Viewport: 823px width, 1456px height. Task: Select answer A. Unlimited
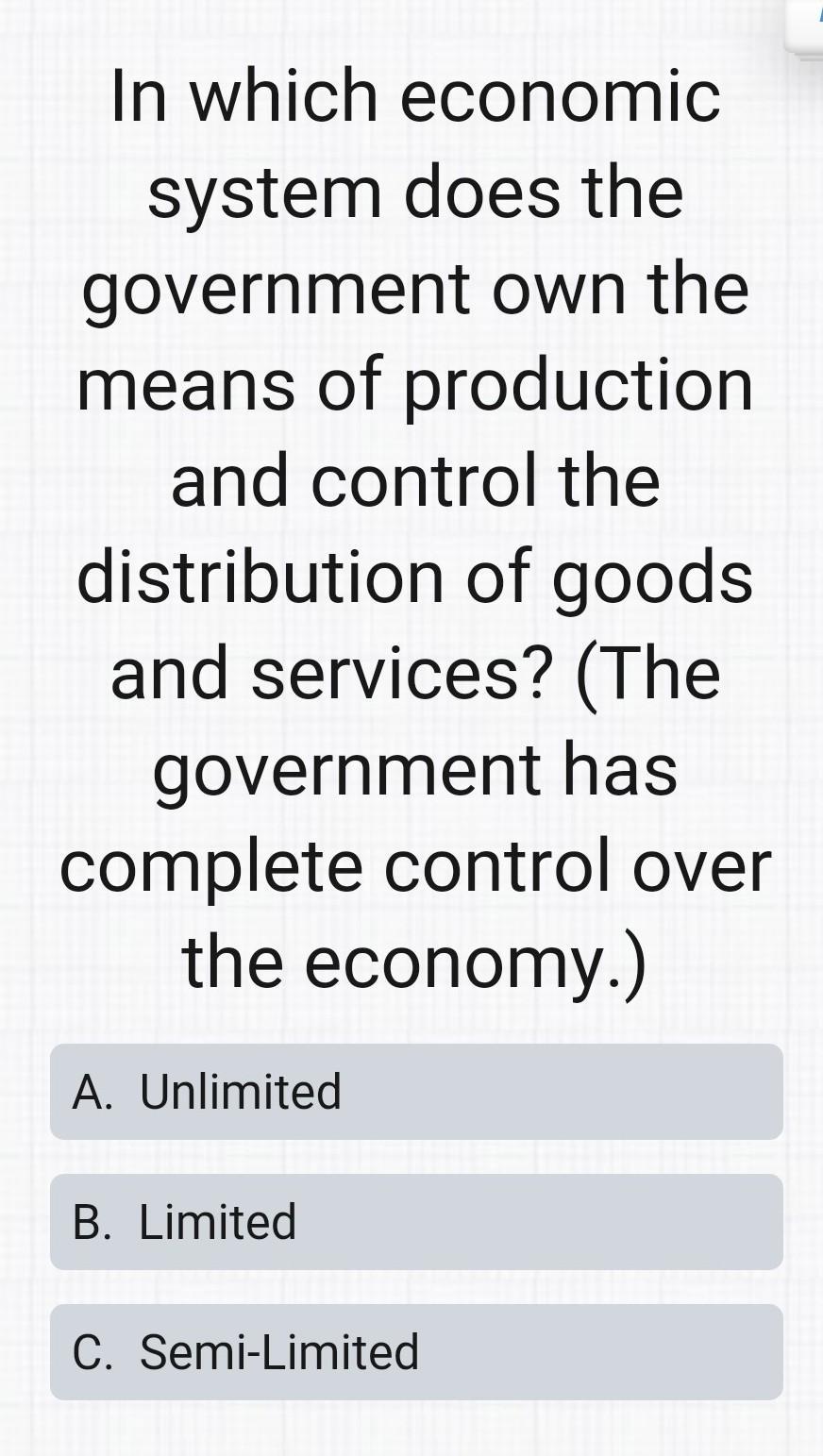coord(415,1092)
